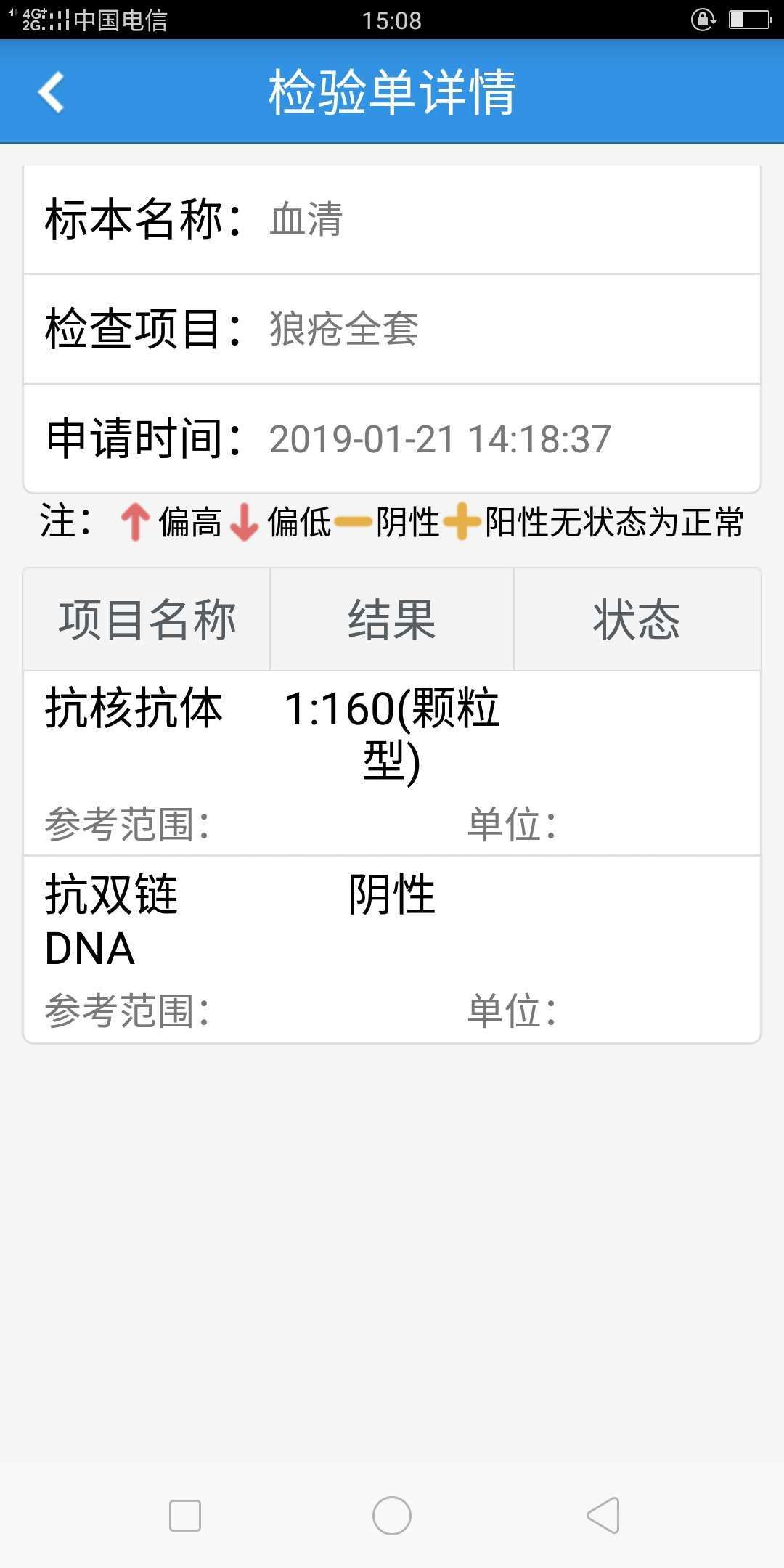Tap the battery indicator in the status bar

[749, 20]
